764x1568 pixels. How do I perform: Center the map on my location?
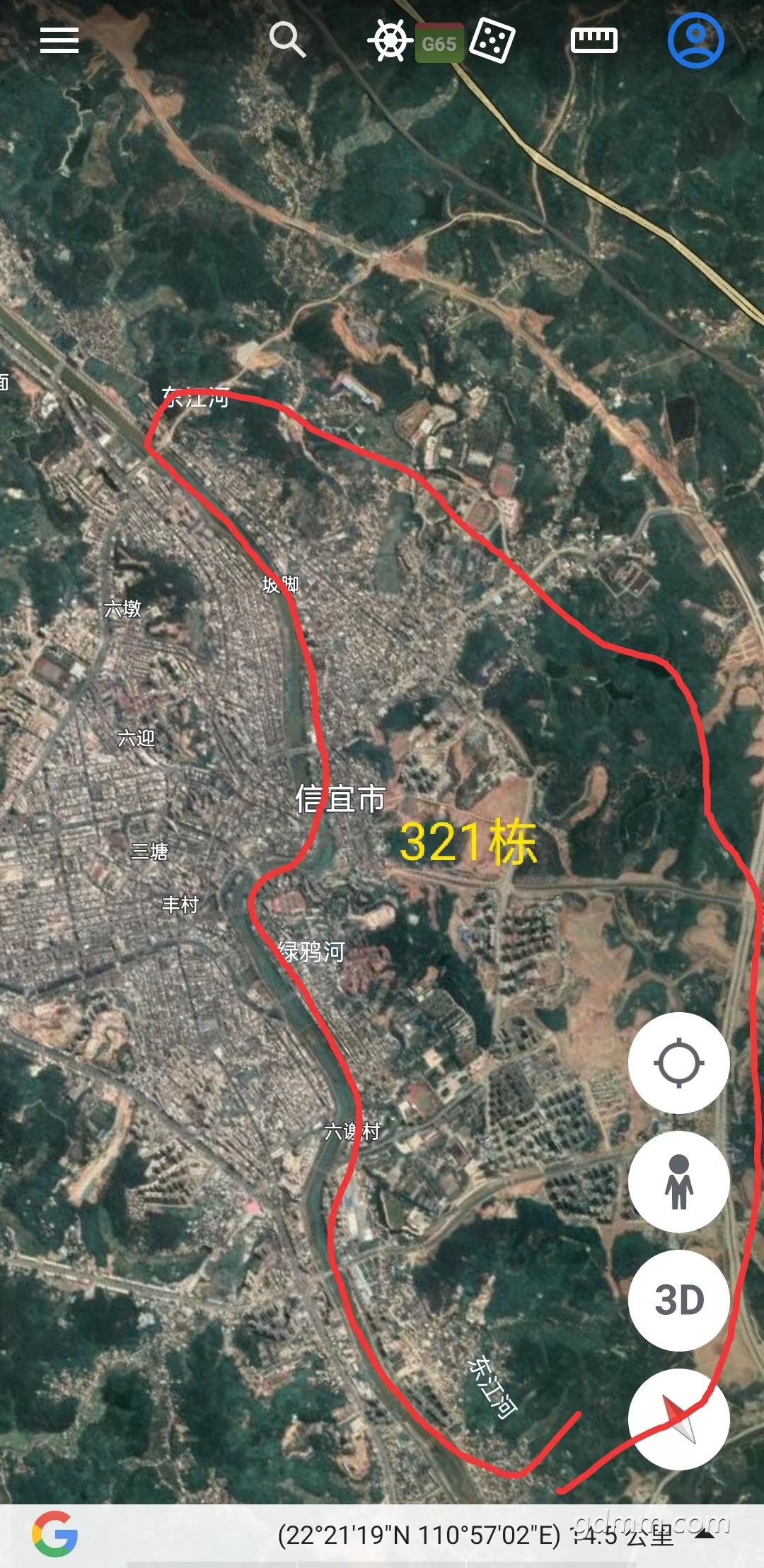[x=679, y=1063]
